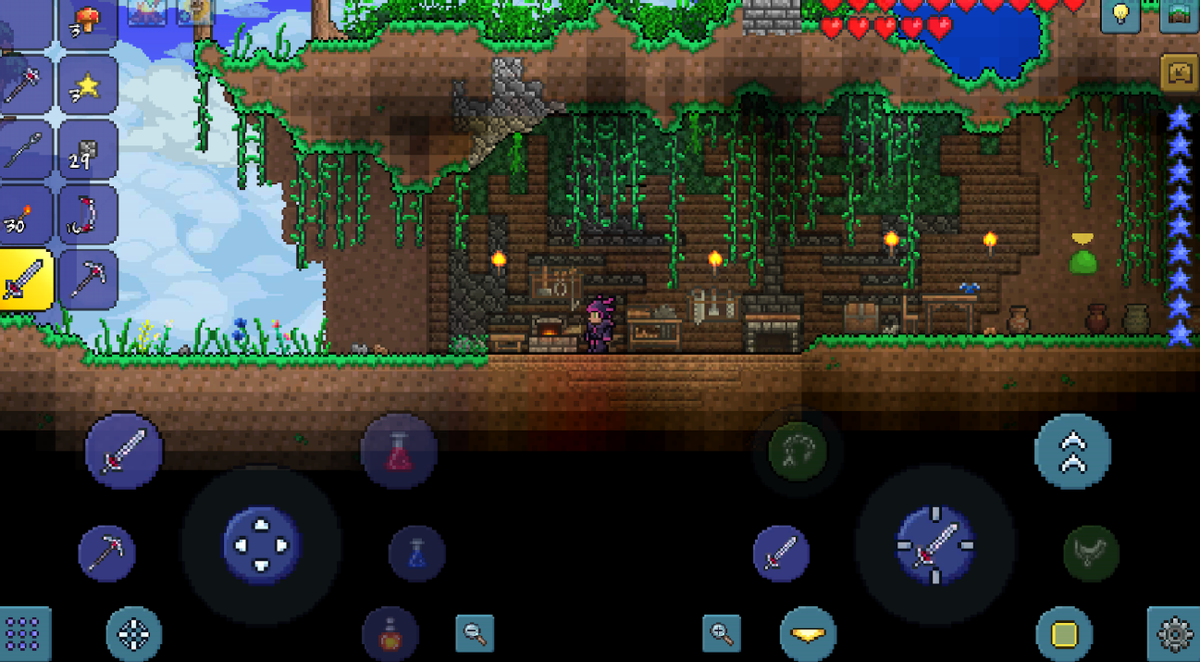This screenshot has height=662, width=1200.
Task: Tap the yellow drop-down platform button
Action: (x=808, y=633)
